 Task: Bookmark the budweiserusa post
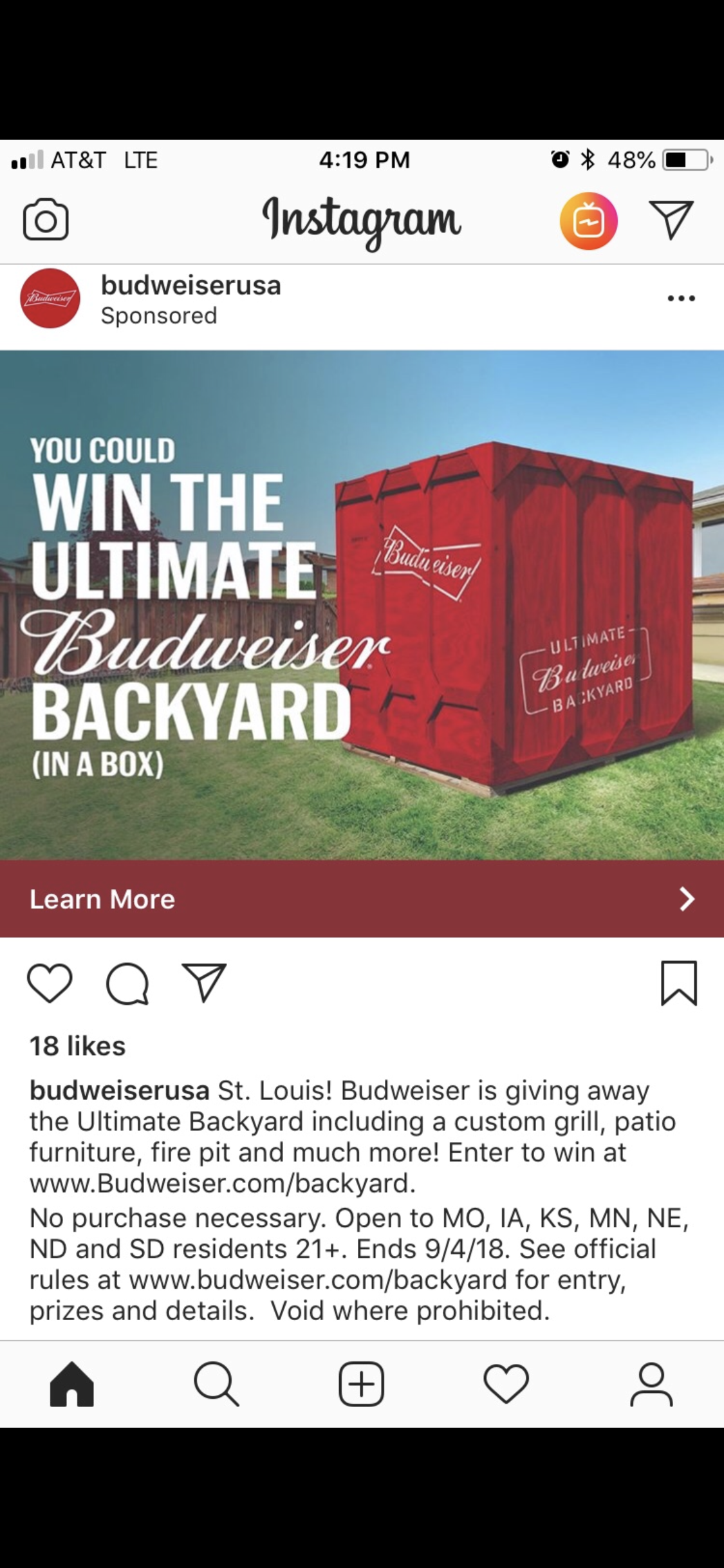click(x=679, y=983)
